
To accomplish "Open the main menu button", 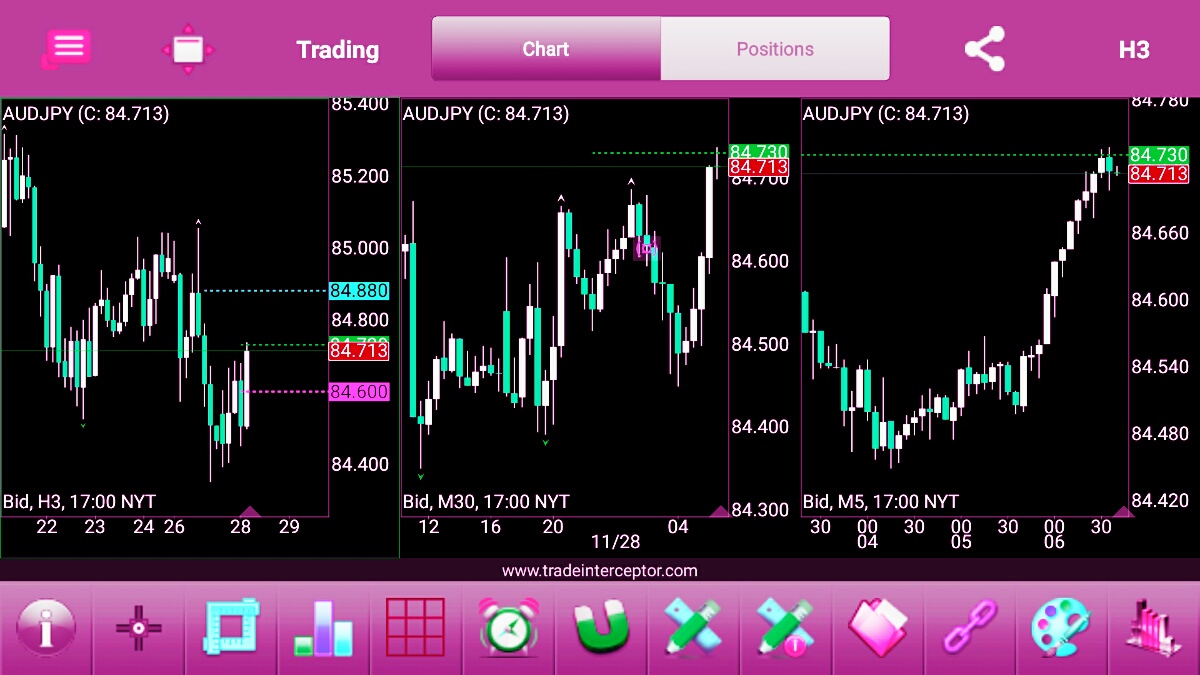I will [67, 48].
